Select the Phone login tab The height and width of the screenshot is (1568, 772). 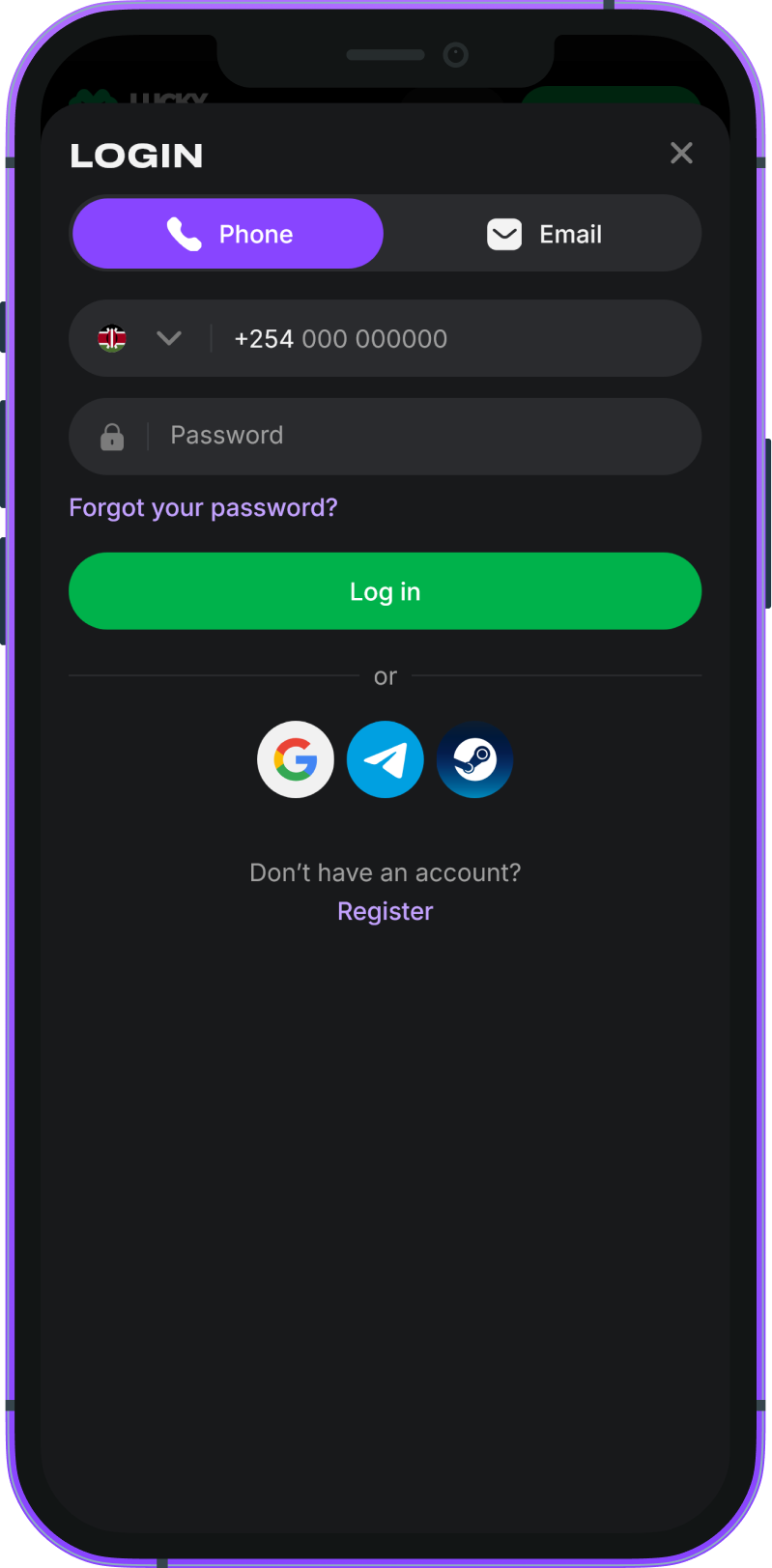click(228, 233)
